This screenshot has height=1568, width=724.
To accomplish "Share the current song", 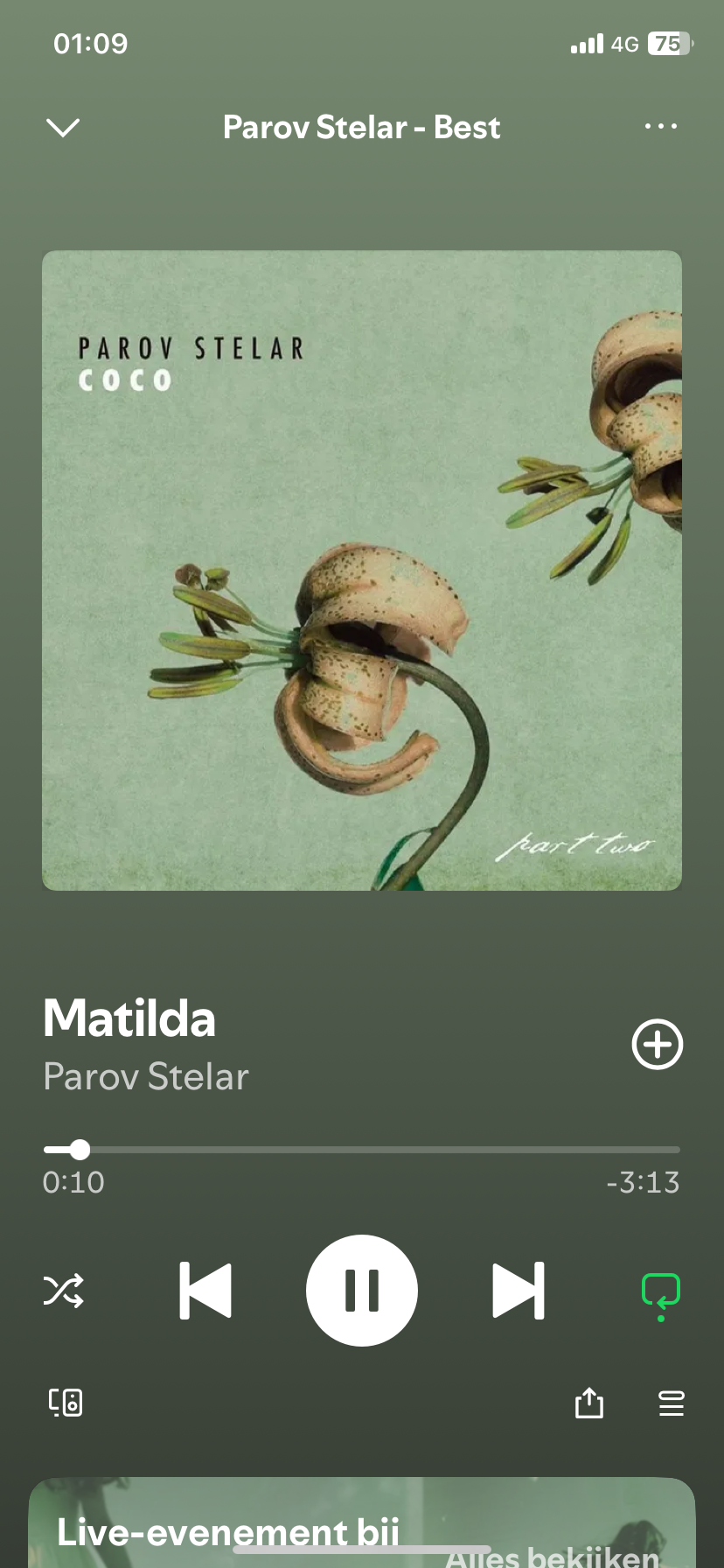I will pos(589,1403).
